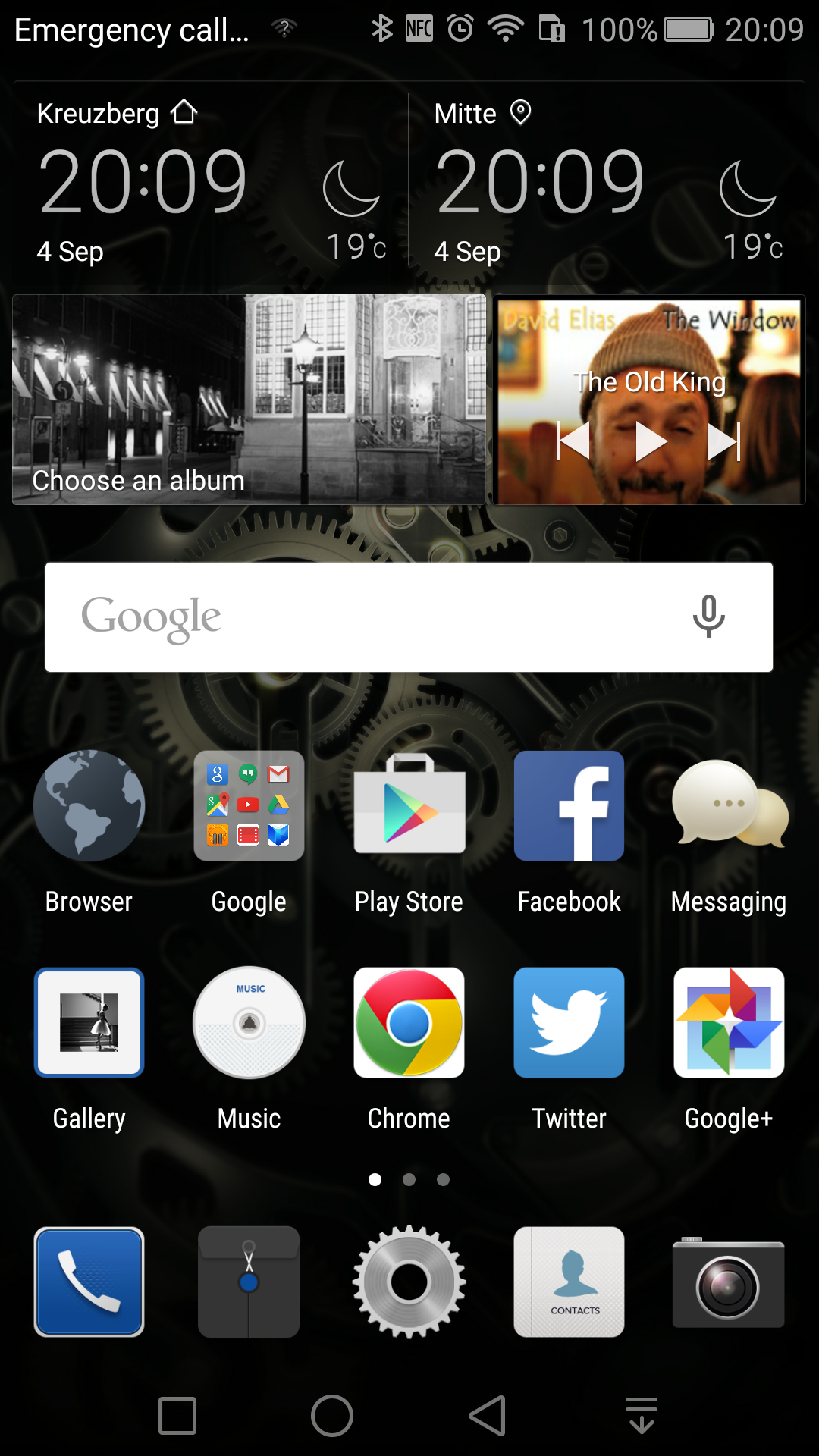Start a Google voice search
Viewport: 819px width, 1456px height.
[x=708, y=617]
